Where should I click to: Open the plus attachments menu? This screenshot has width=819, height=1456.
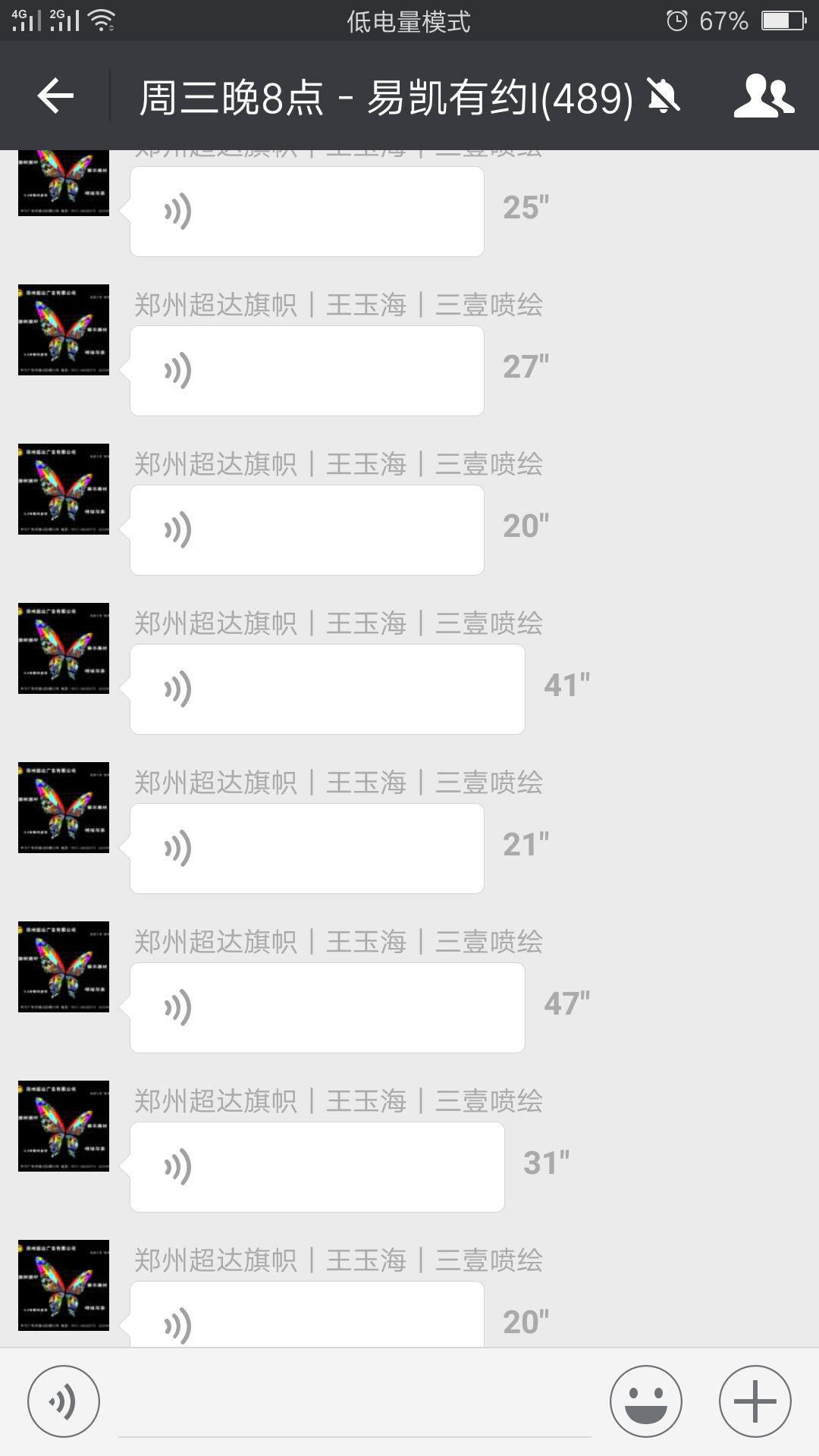[x=755, y=1402]
